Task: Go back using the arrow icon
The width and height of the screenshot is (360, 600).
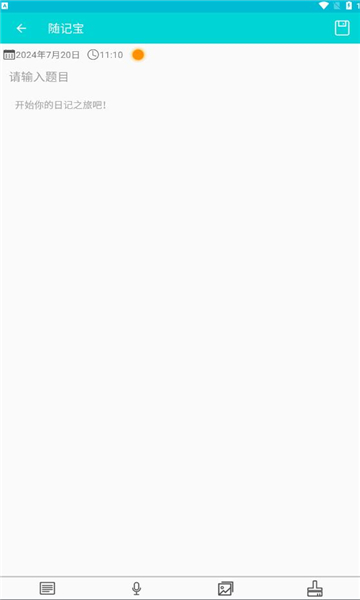Action: [21, 28]
